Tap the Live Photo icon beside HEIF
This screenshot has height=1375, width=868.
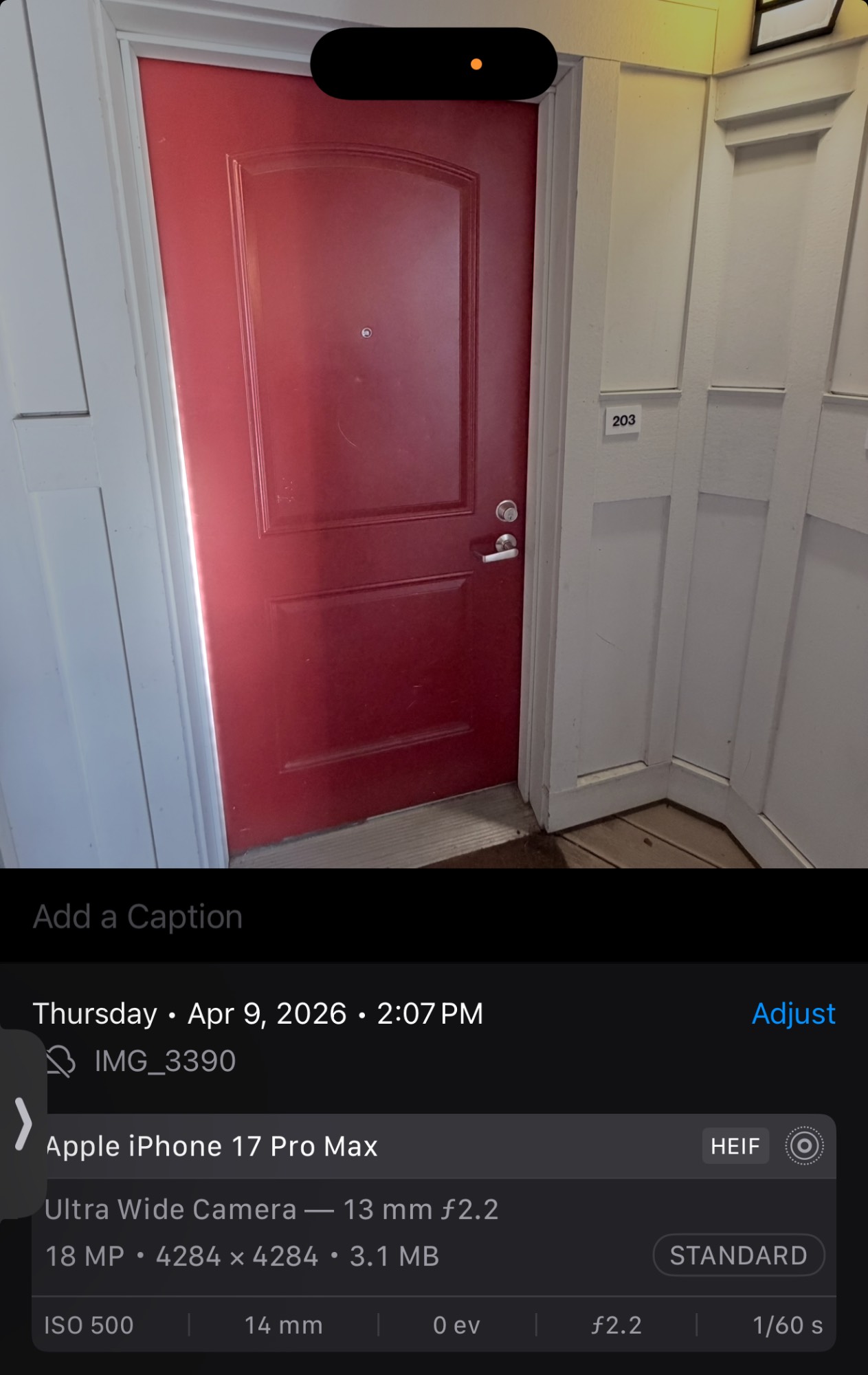pos(804,1146)
